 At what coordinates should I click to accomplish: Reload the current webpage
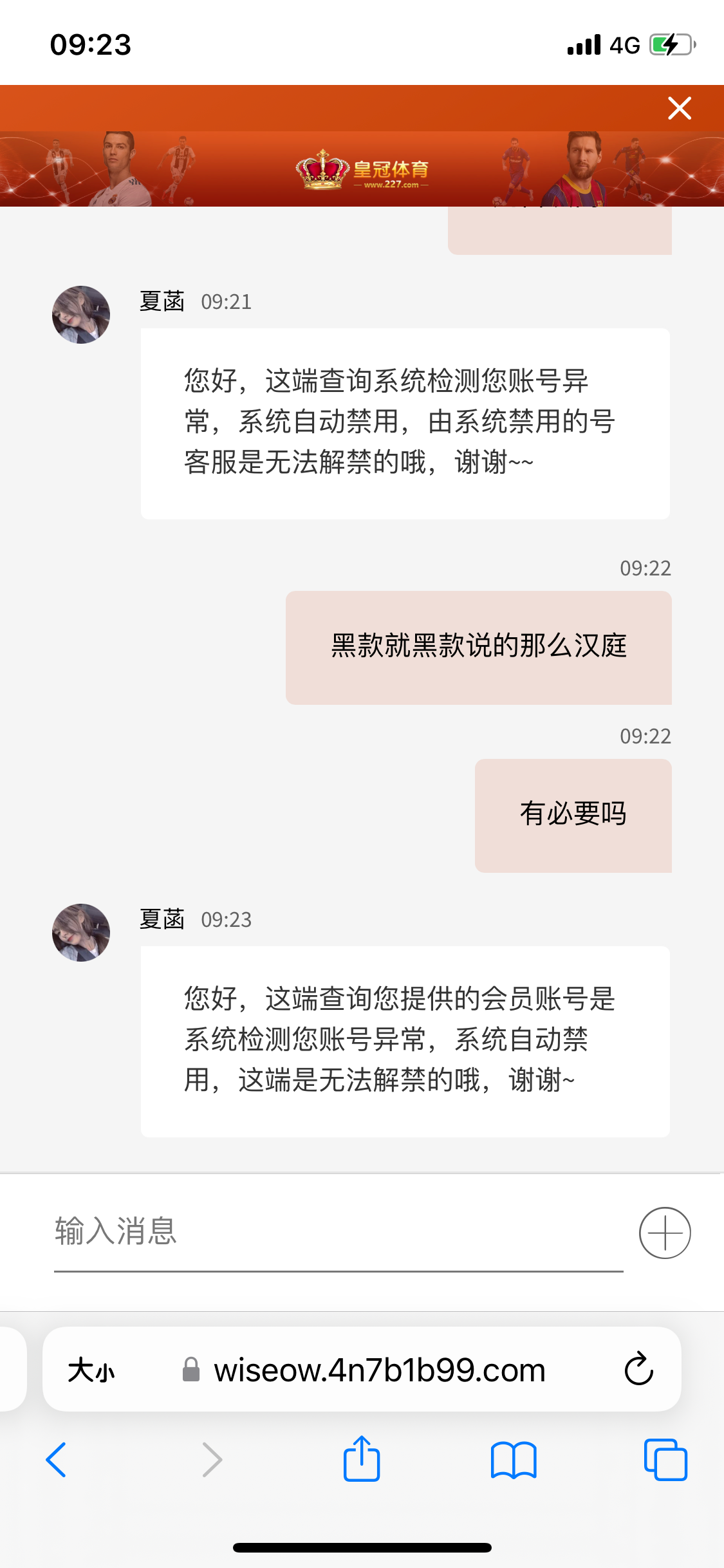638,1369
